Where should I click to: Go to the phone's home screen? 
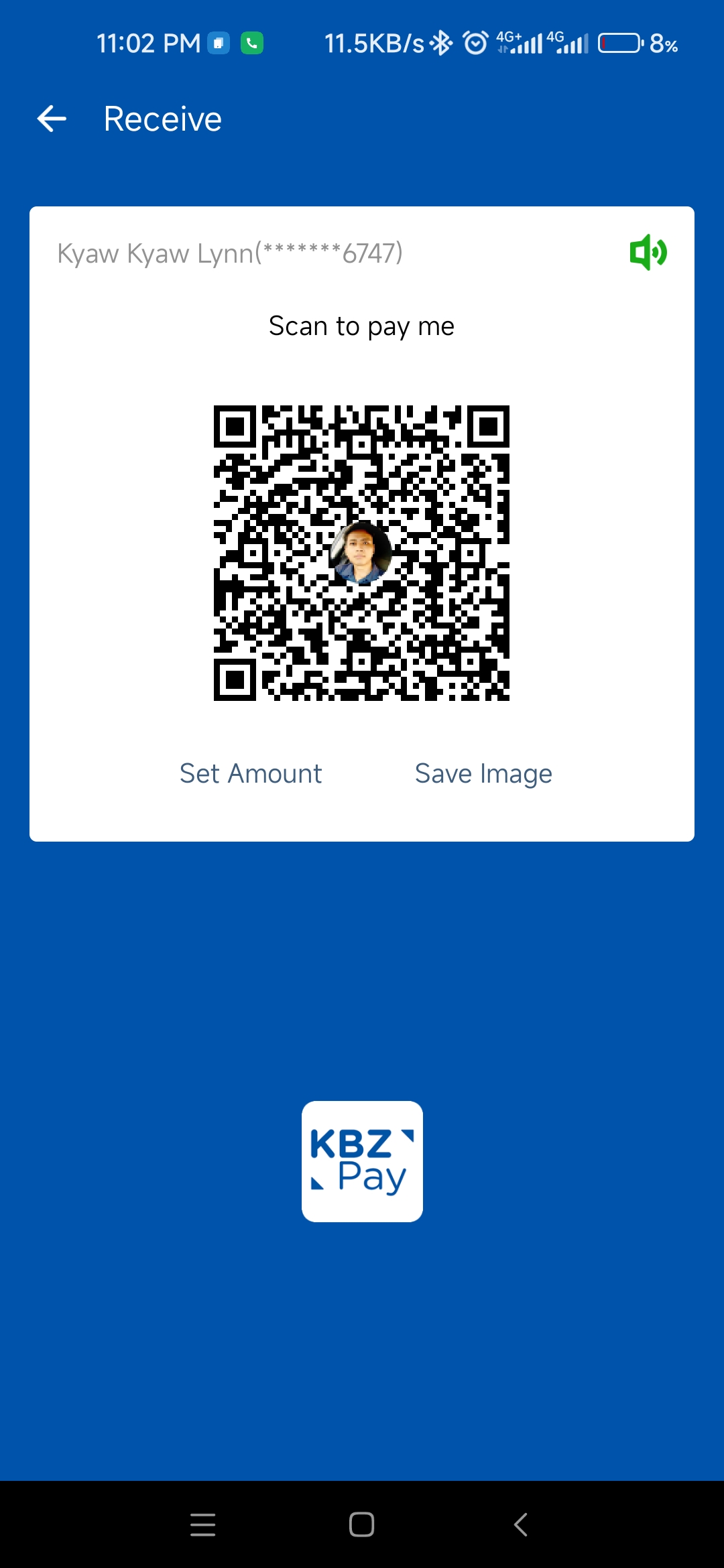point(361,1524)
